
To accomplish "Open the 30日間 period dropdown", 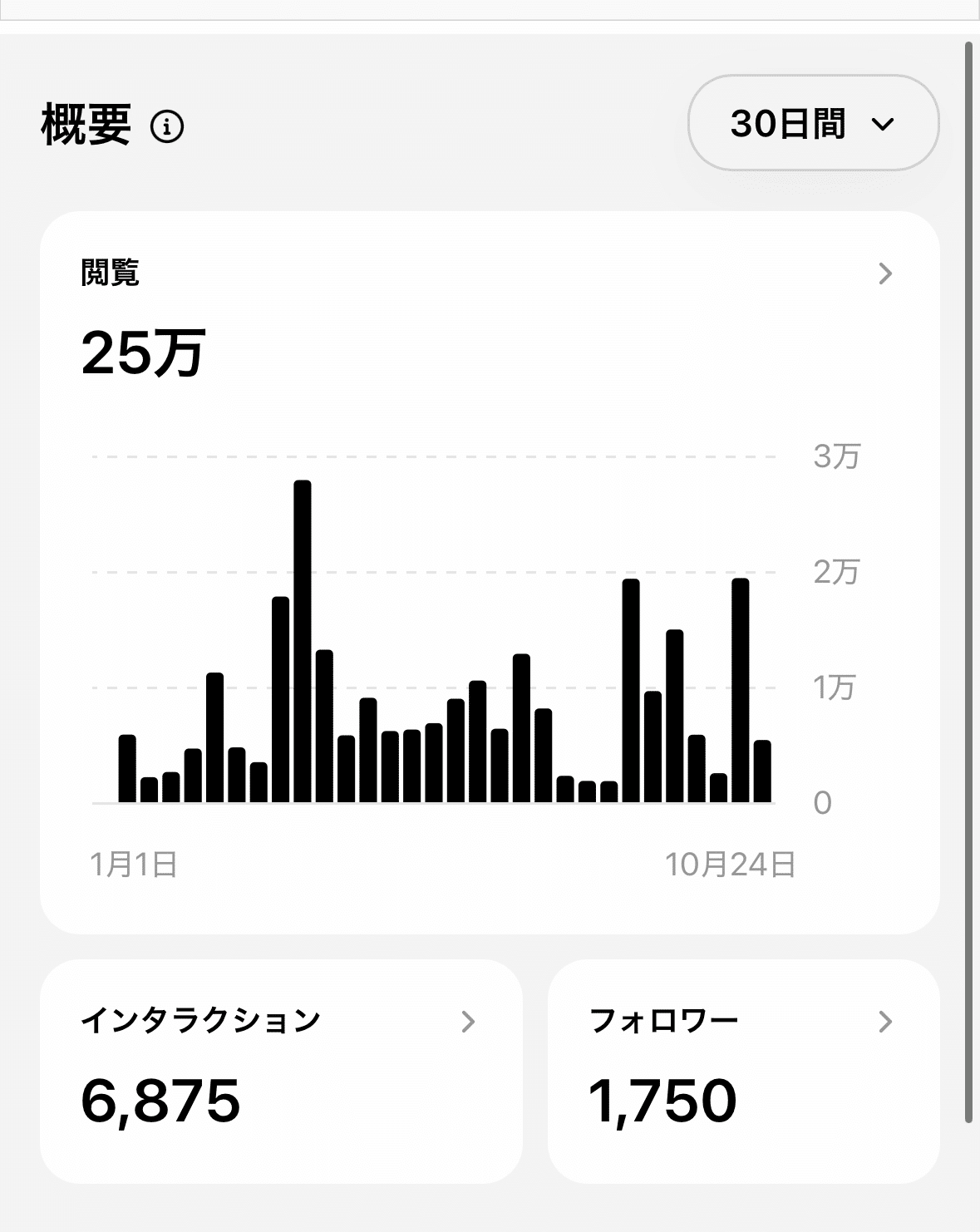I will click(813, 124).
